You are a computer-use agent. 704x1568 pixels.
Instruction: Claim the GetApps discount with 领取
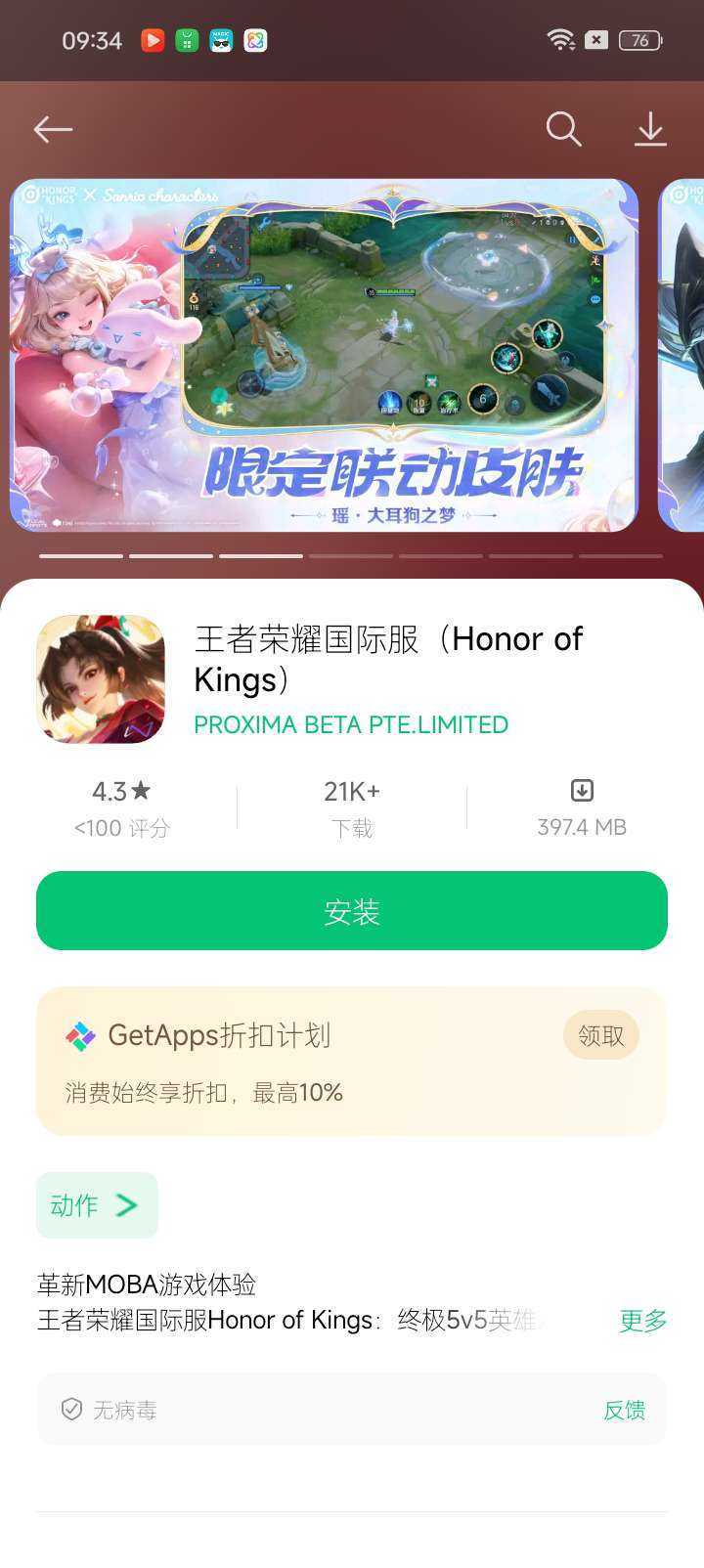pos(600,1035)
